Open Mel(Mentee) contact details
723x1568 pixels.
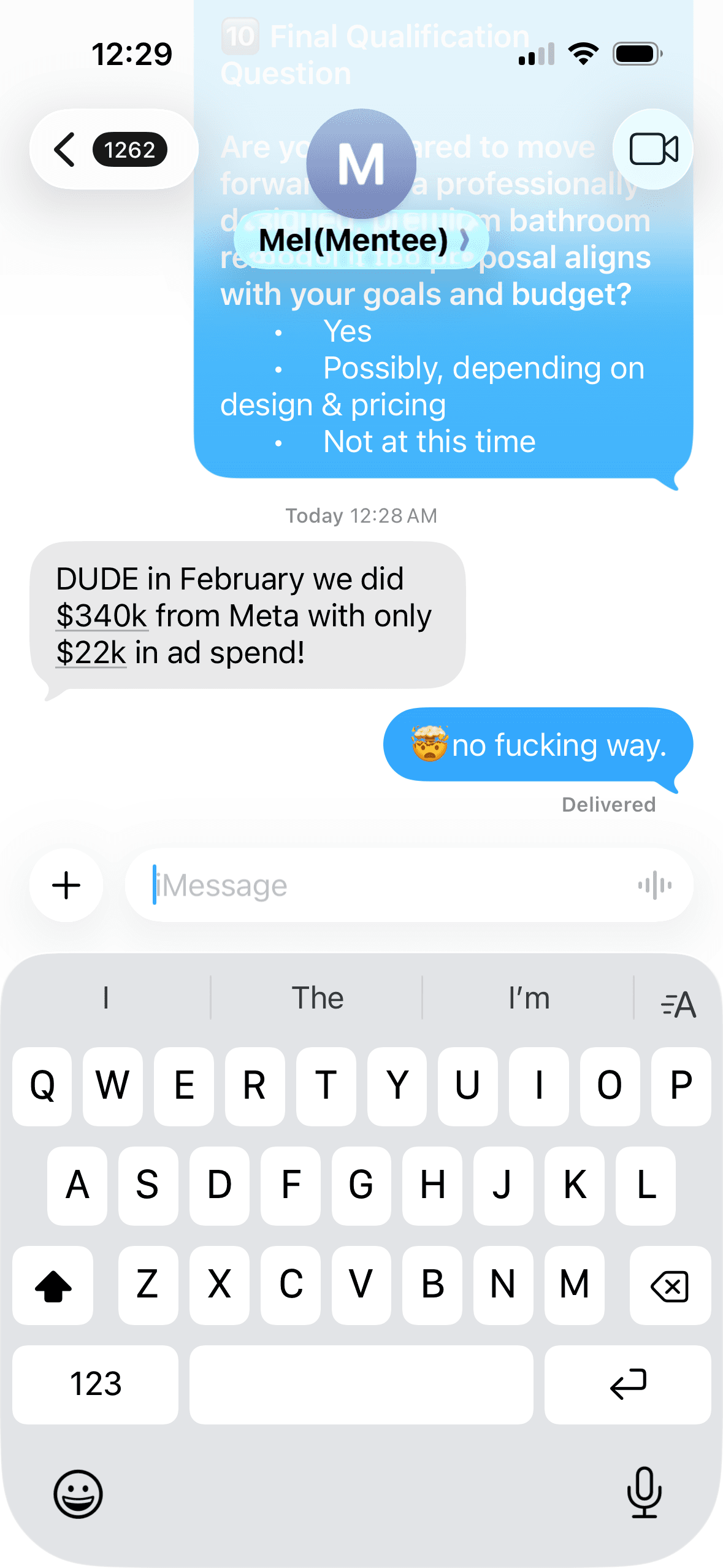click(362, 240)
